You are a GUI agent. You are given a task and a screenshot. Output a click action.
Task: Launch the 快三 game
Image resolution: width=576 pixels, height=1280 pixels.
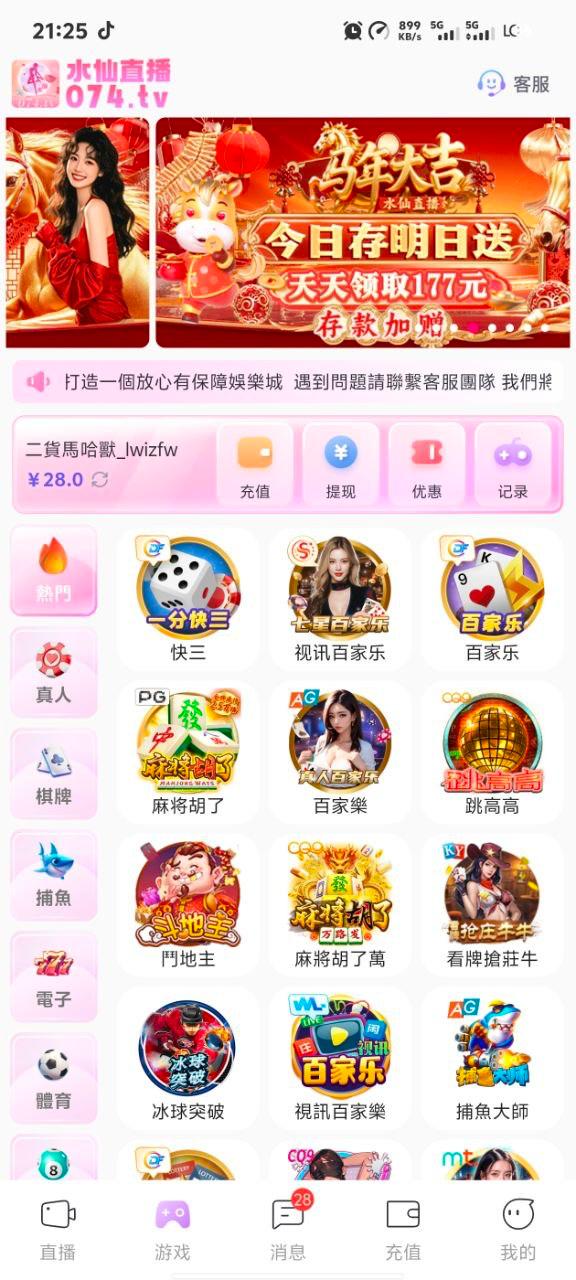[x=188, y=599]
